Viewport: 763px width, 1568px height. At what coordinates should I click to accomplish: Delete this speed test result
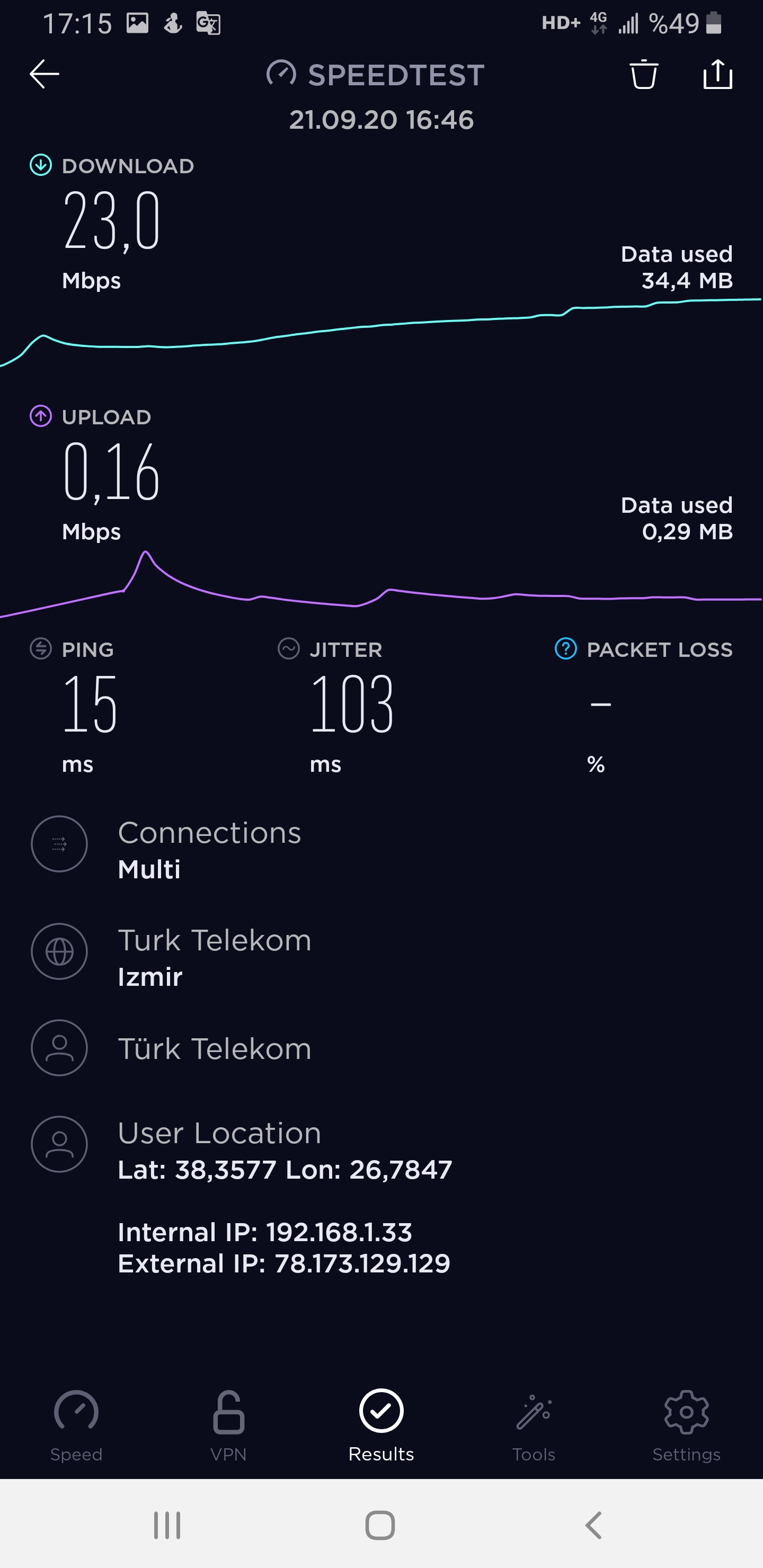tap(644, 74)
